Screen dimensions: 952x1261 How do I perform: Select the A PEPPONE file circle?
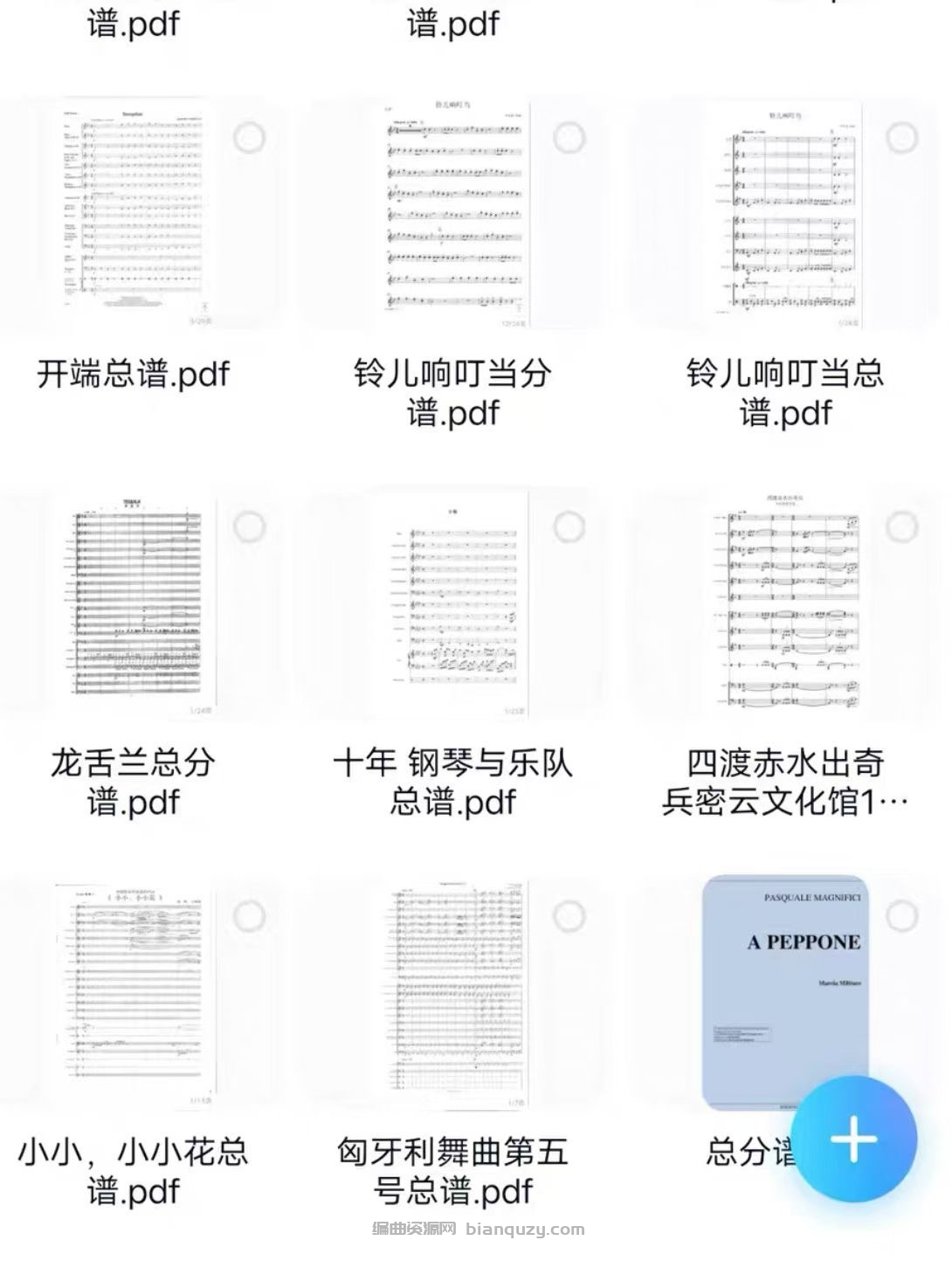tap(901, 916)
